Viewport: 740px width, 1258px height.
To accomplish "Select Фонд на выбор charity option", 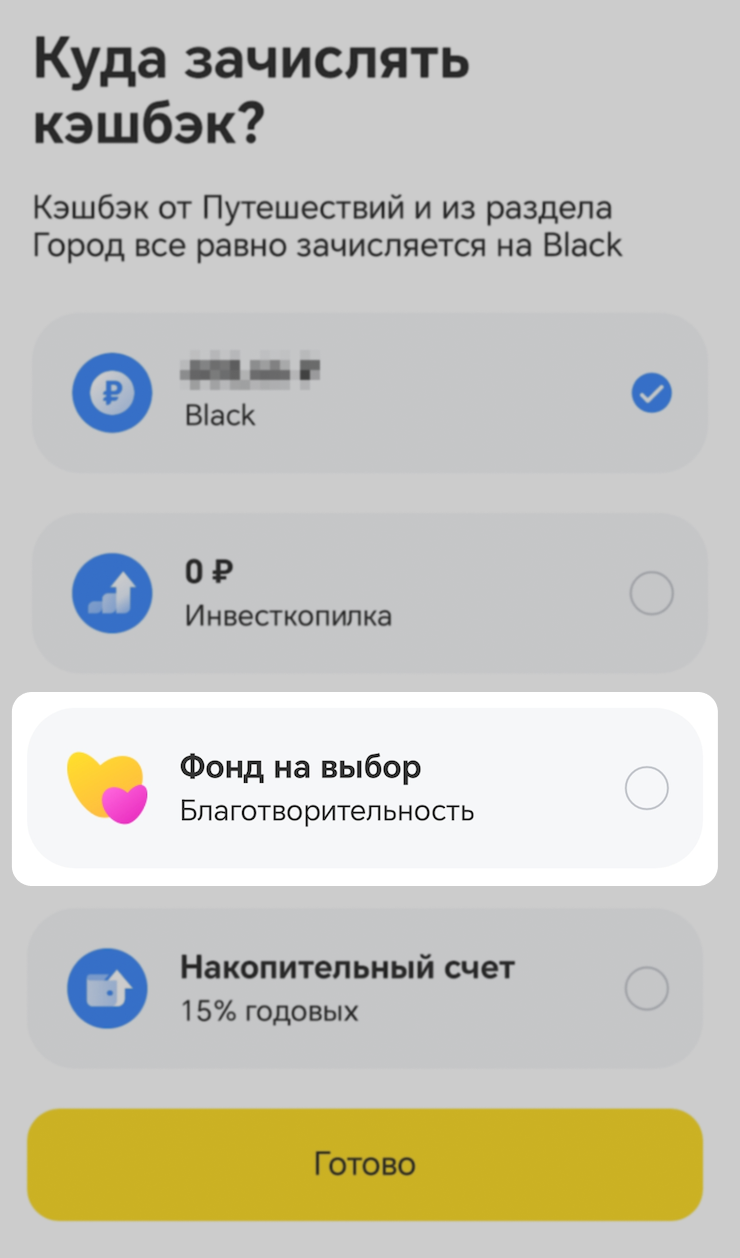I will tap(365, 788).
